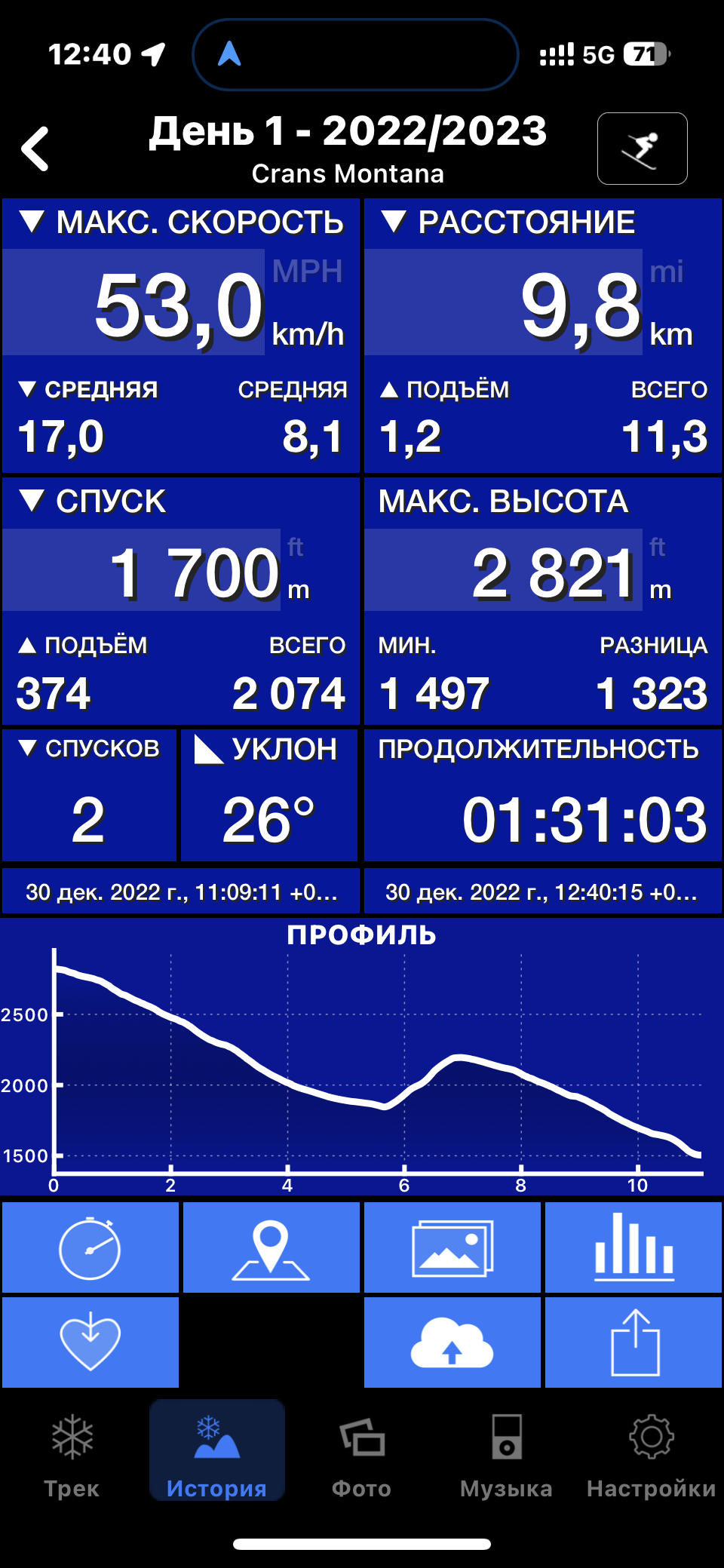Viewport: 724px width, 1568px height.
Task: Share this recording with the share button
Action: 633,1342
